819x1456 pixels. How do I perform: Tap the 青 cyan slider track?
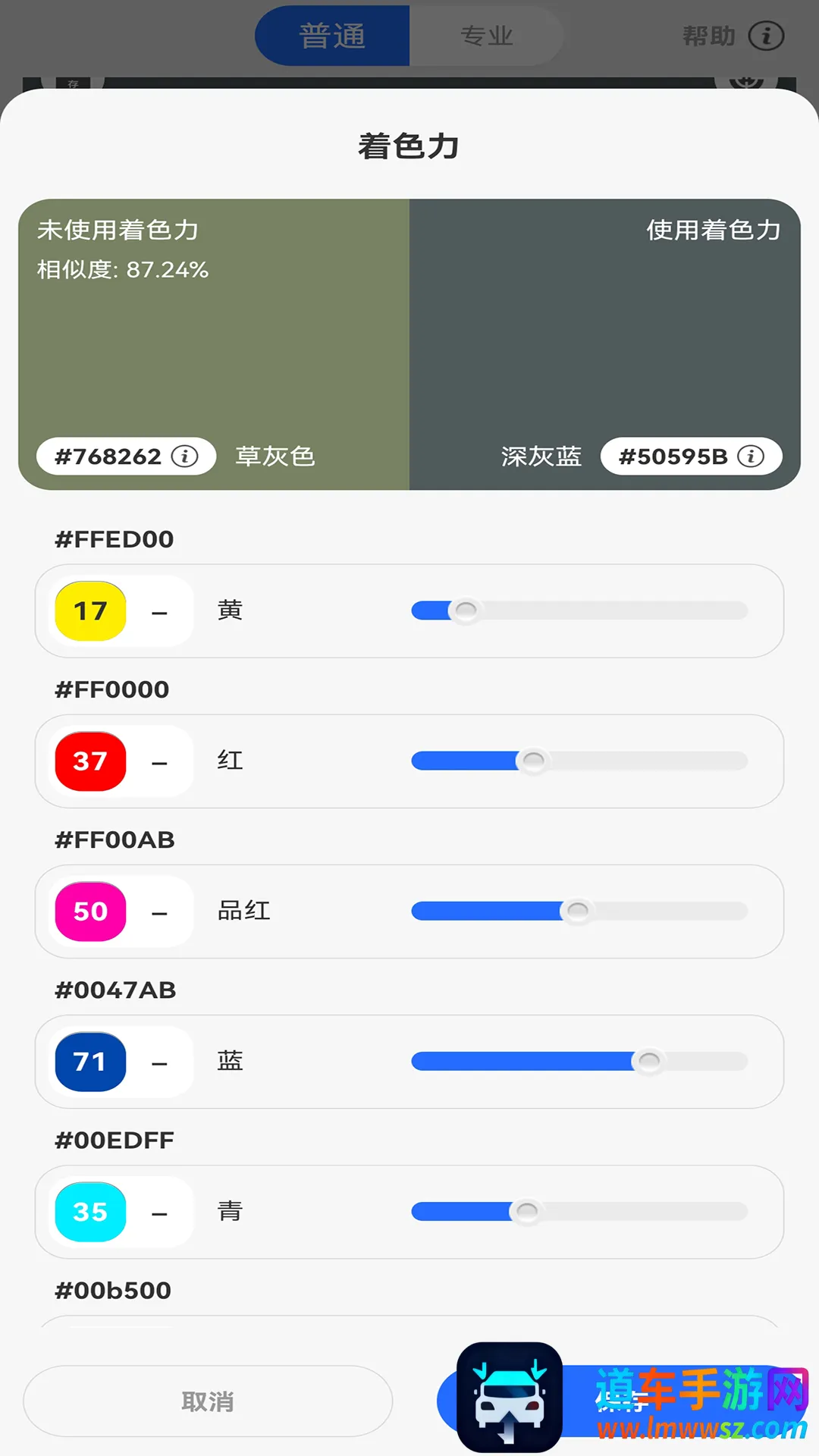[579, 1211]
